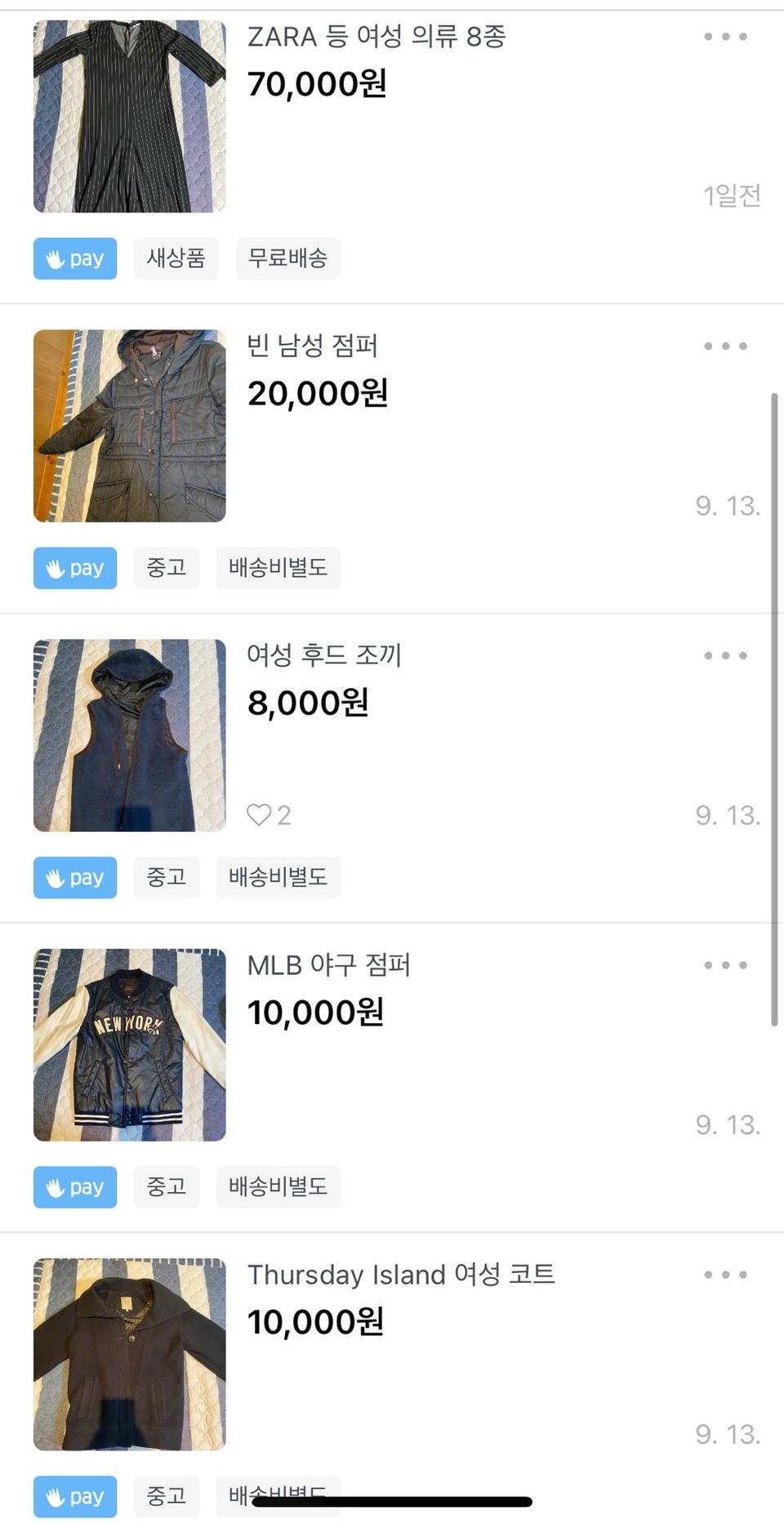Open the MLB 야구 점퍼 listing title
This screenshot has height=1524, width=784.
click(330, 965)
